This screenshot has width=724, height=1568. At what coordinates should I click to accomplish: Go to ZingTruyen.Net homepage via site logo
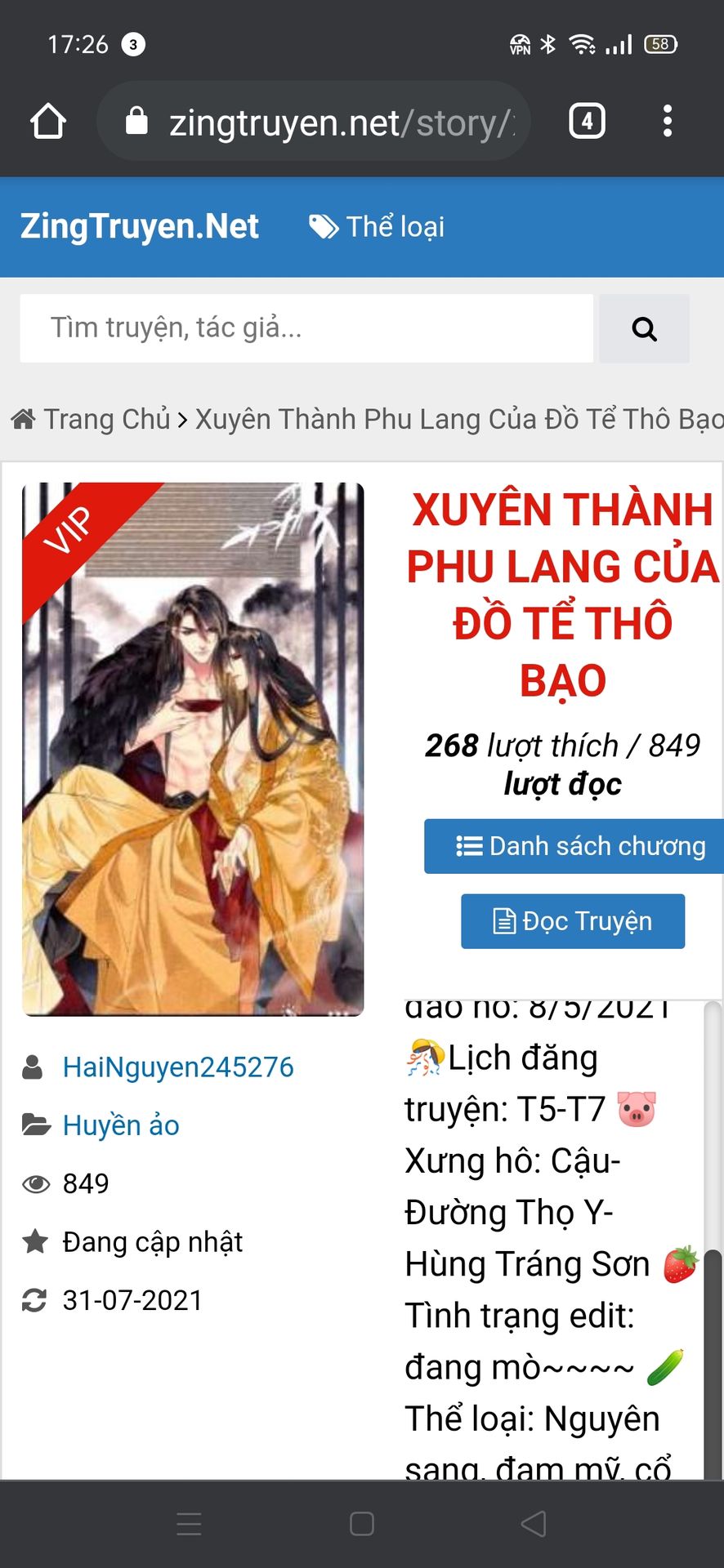pos(140,226)
